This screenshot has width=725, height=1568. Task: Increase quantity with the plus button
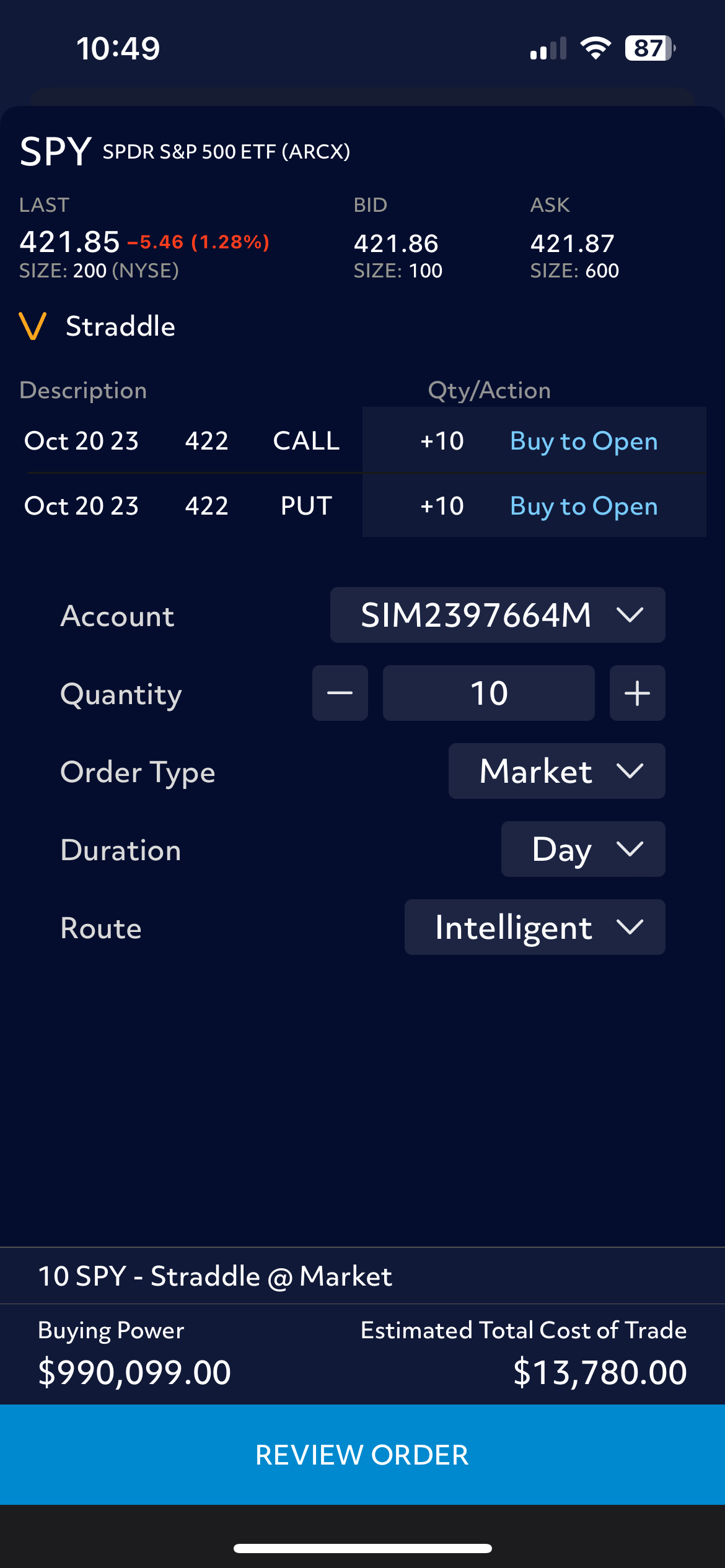[637, 694]
